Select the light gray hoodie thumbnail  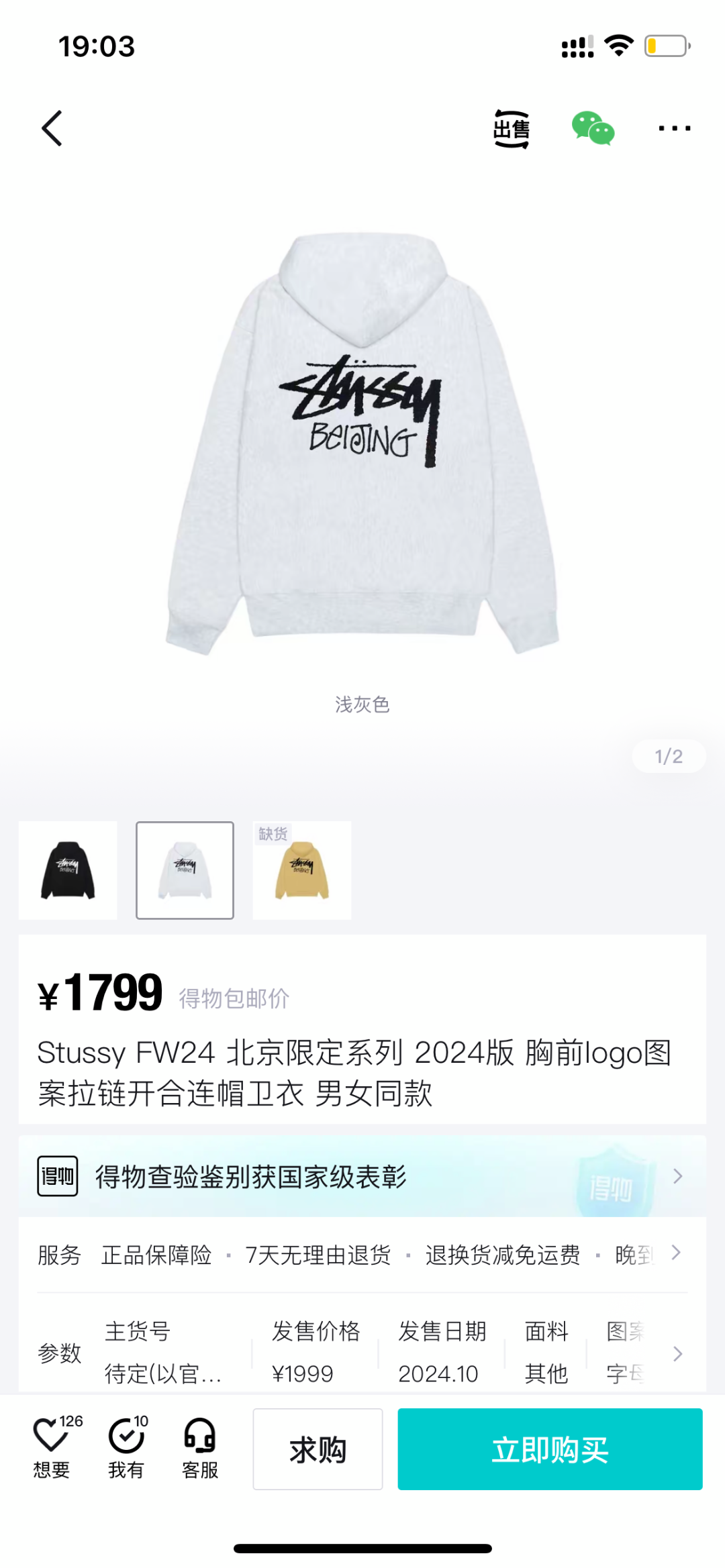click(185, 870)
